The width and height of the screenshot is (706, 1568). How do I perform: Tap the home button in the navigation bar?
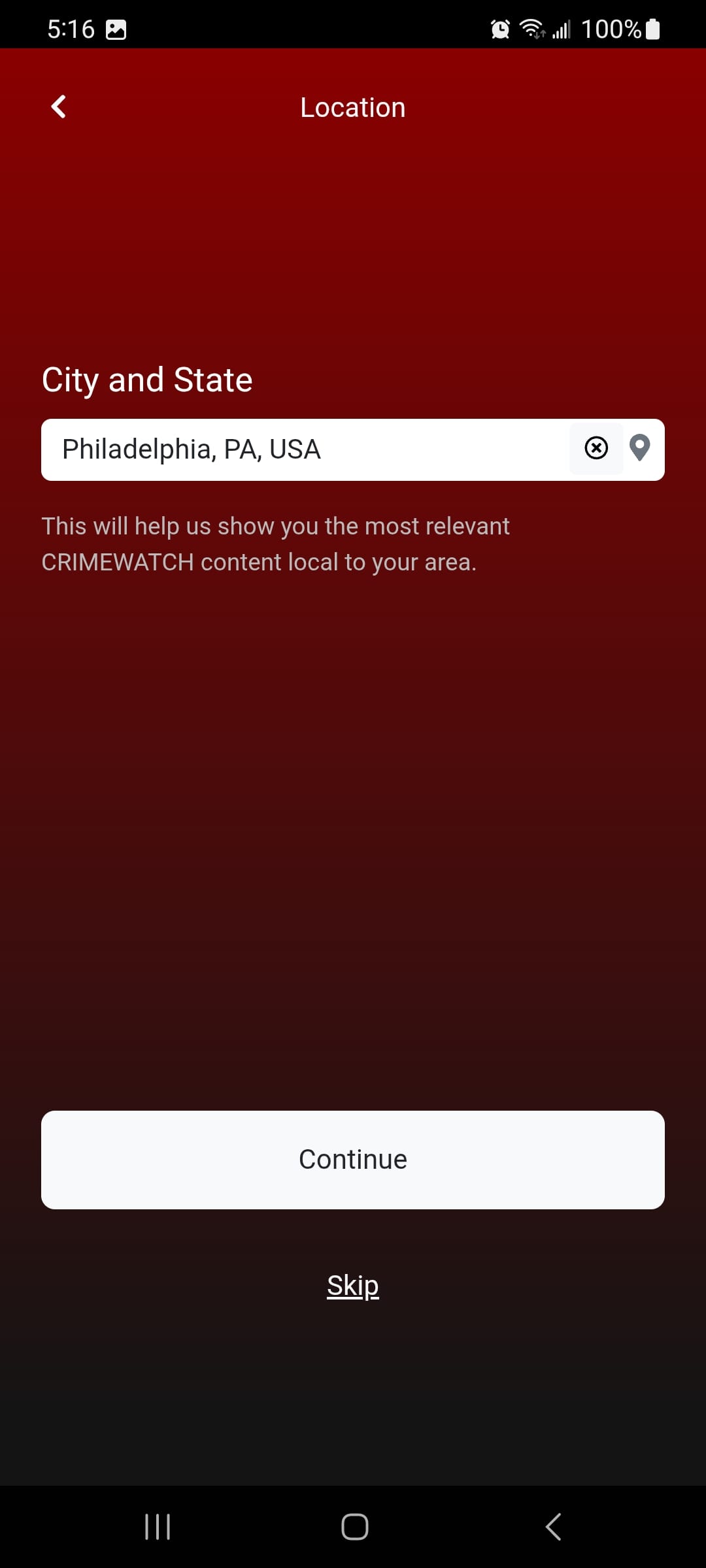point(353,1527)
